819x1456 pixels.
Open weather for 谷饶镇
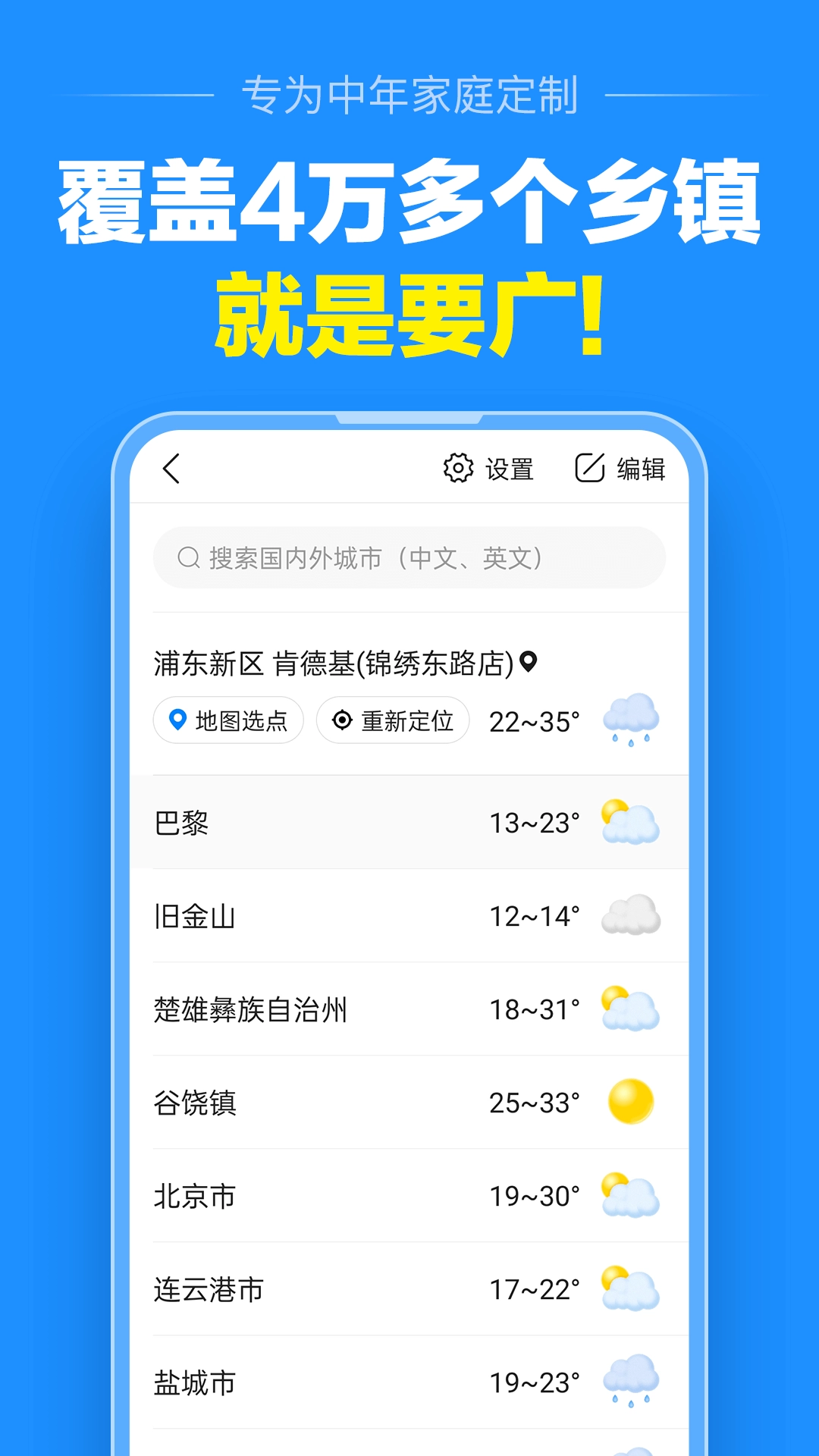[303, 1101]
